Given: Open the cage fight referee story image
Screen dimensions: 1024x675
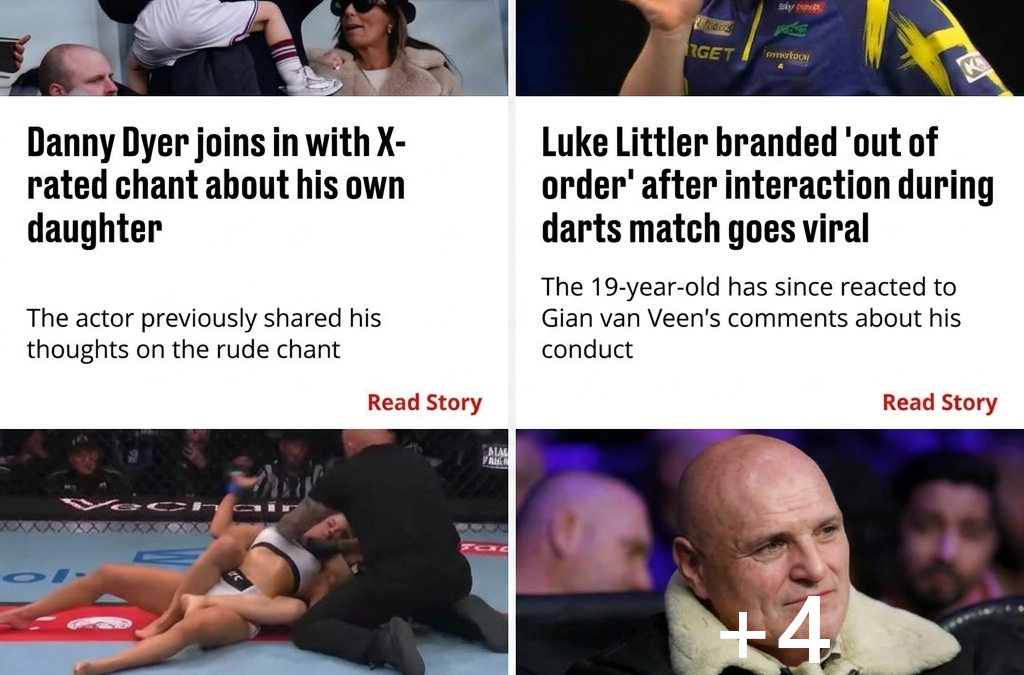Looking at the screenshot, I should coord(254,552).
